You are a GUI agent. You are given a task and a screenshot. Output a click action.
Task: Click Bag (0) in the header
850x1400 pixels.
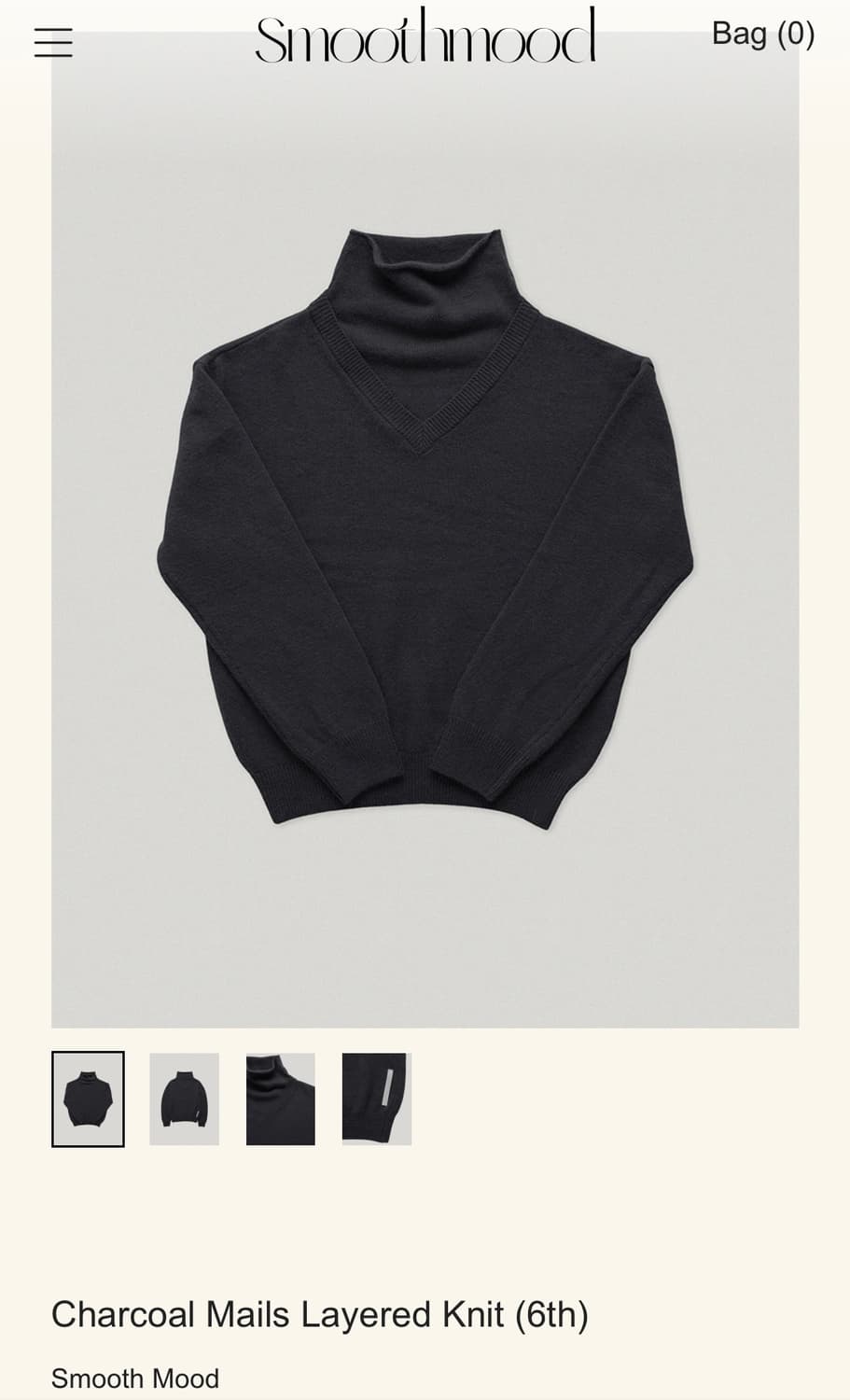pyautogui.click(x=763, y=35)
